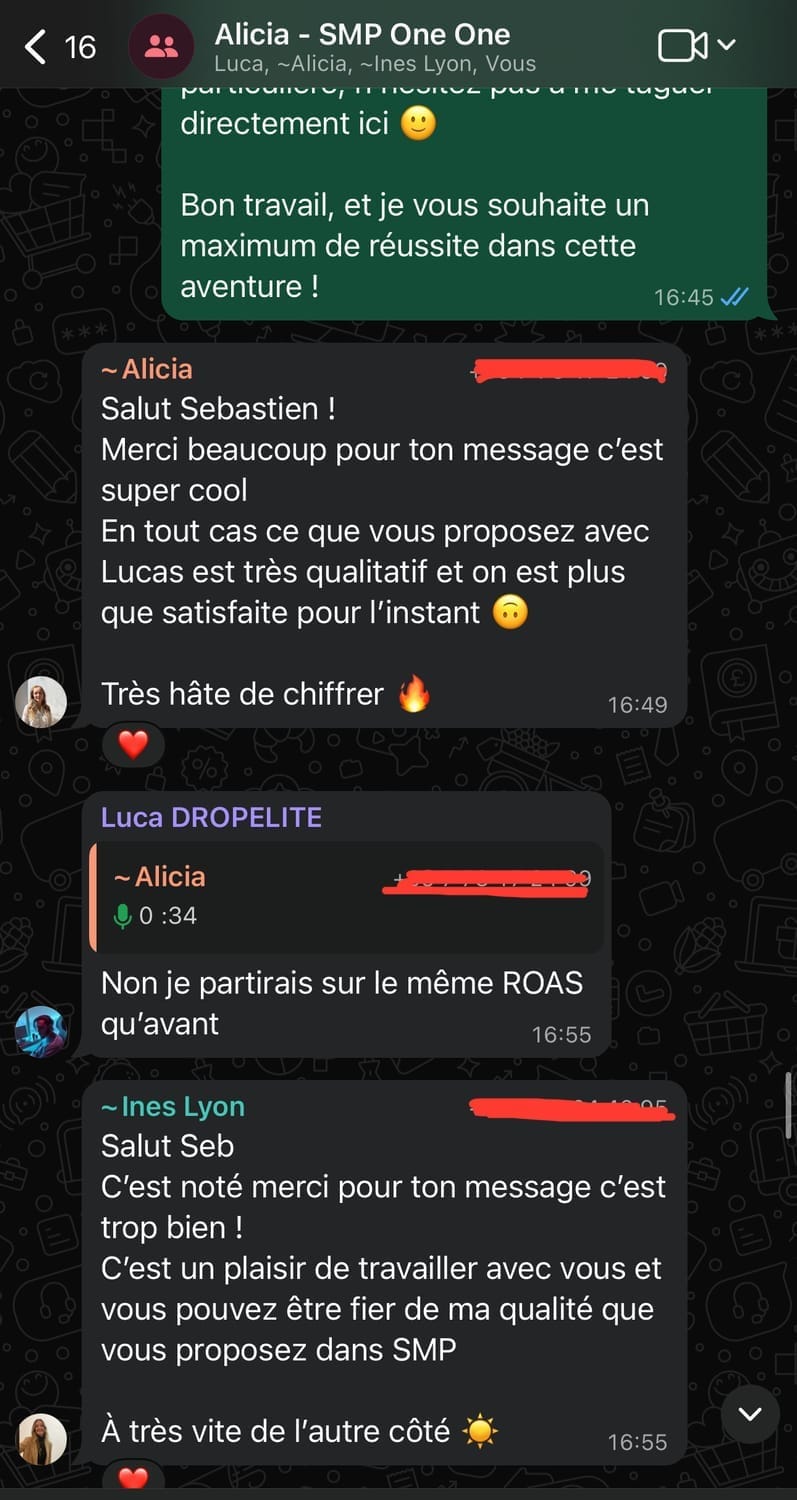Open Alicia's sender name on her message
Image resolution: width=797 pixels, height=1500 pixels.
point(147,369)
